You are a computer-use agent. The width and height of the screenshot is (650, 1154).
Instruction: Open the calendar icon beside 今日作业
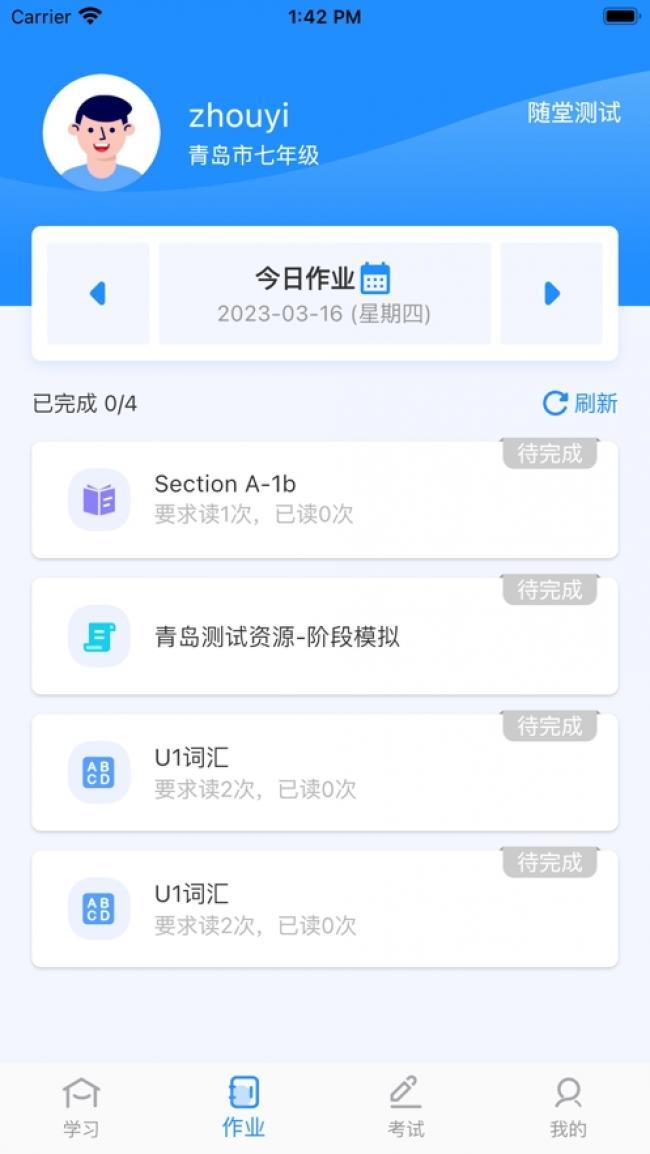point(375,278)
